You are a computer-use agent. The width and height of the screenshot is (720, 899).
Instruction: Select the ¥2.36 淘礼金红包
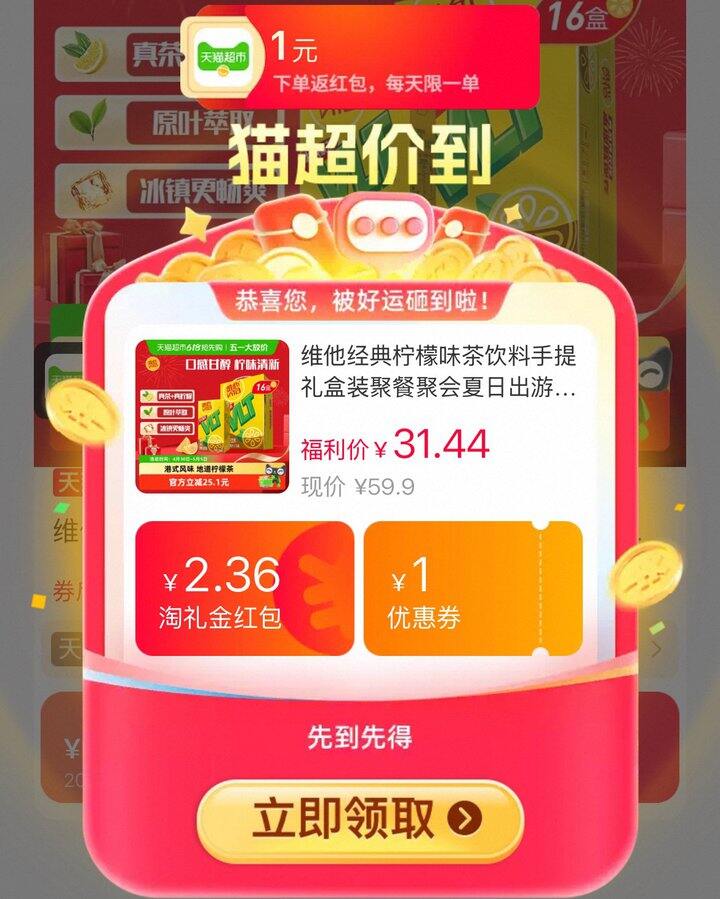pos(245,588)
